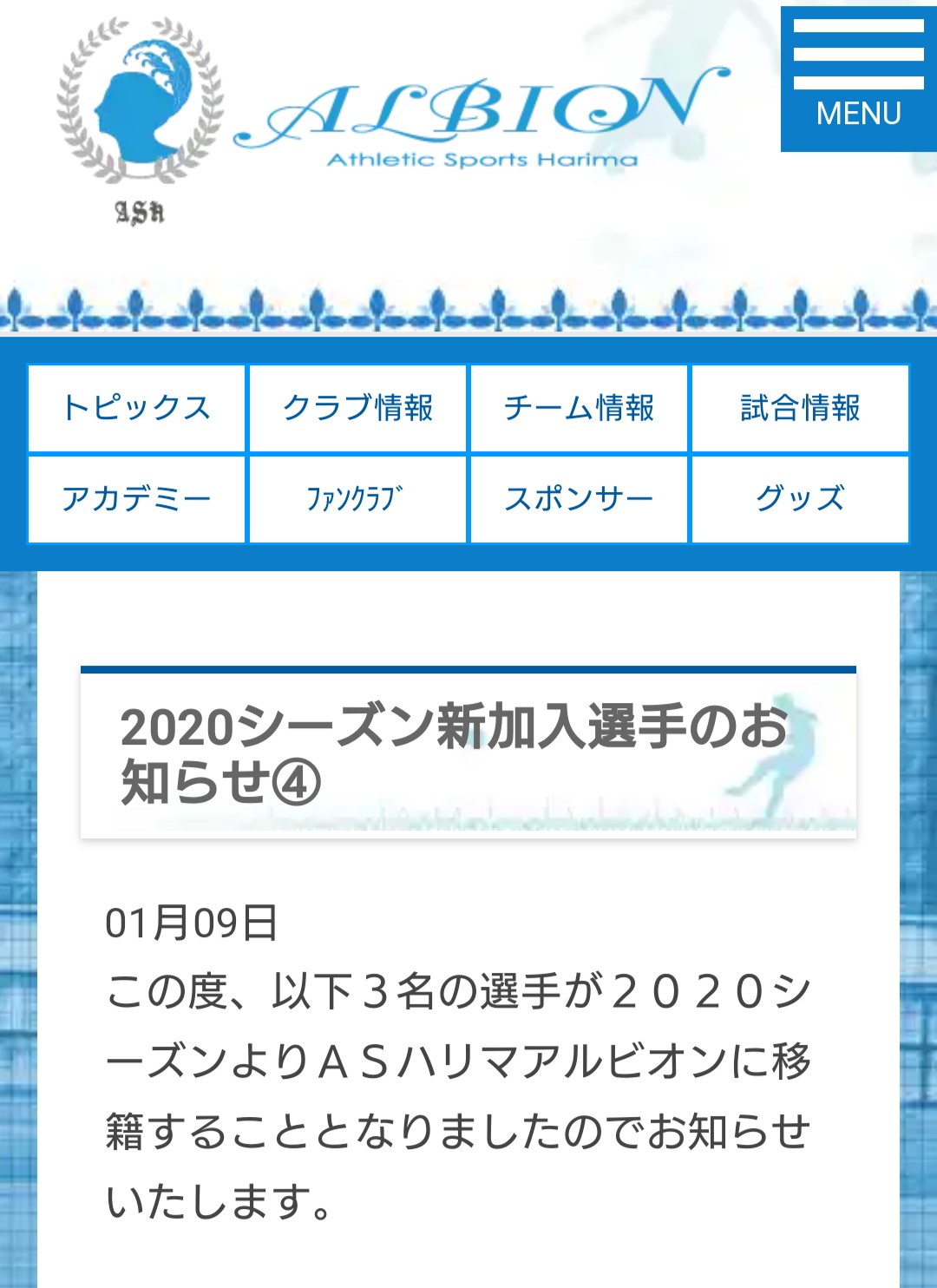Image resolution: width=937 pixels, height=1288 pixels.
Task: Go to スポンサー page
Action: [579, 499]
